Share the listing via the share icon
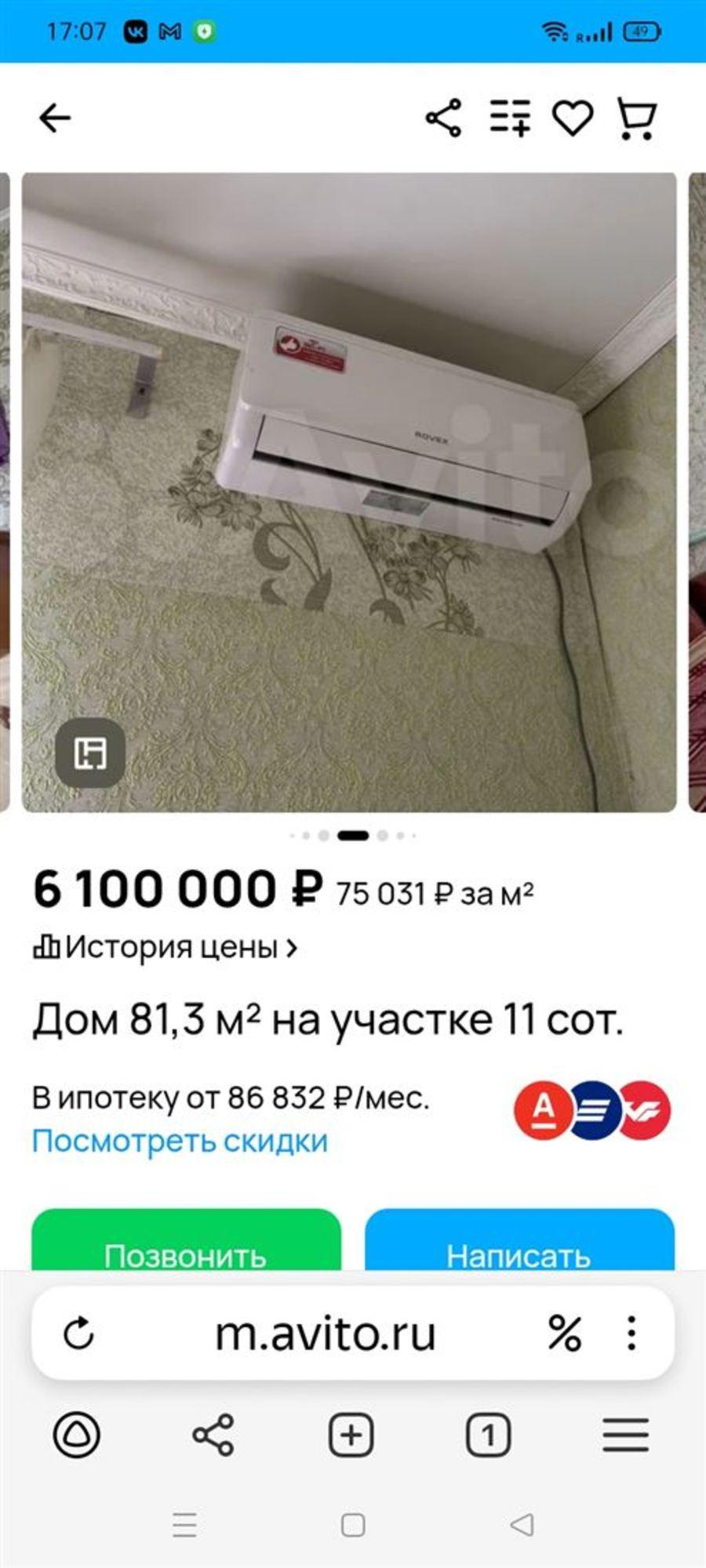This screenshot has width=706, height=1568. coord(443,118)
